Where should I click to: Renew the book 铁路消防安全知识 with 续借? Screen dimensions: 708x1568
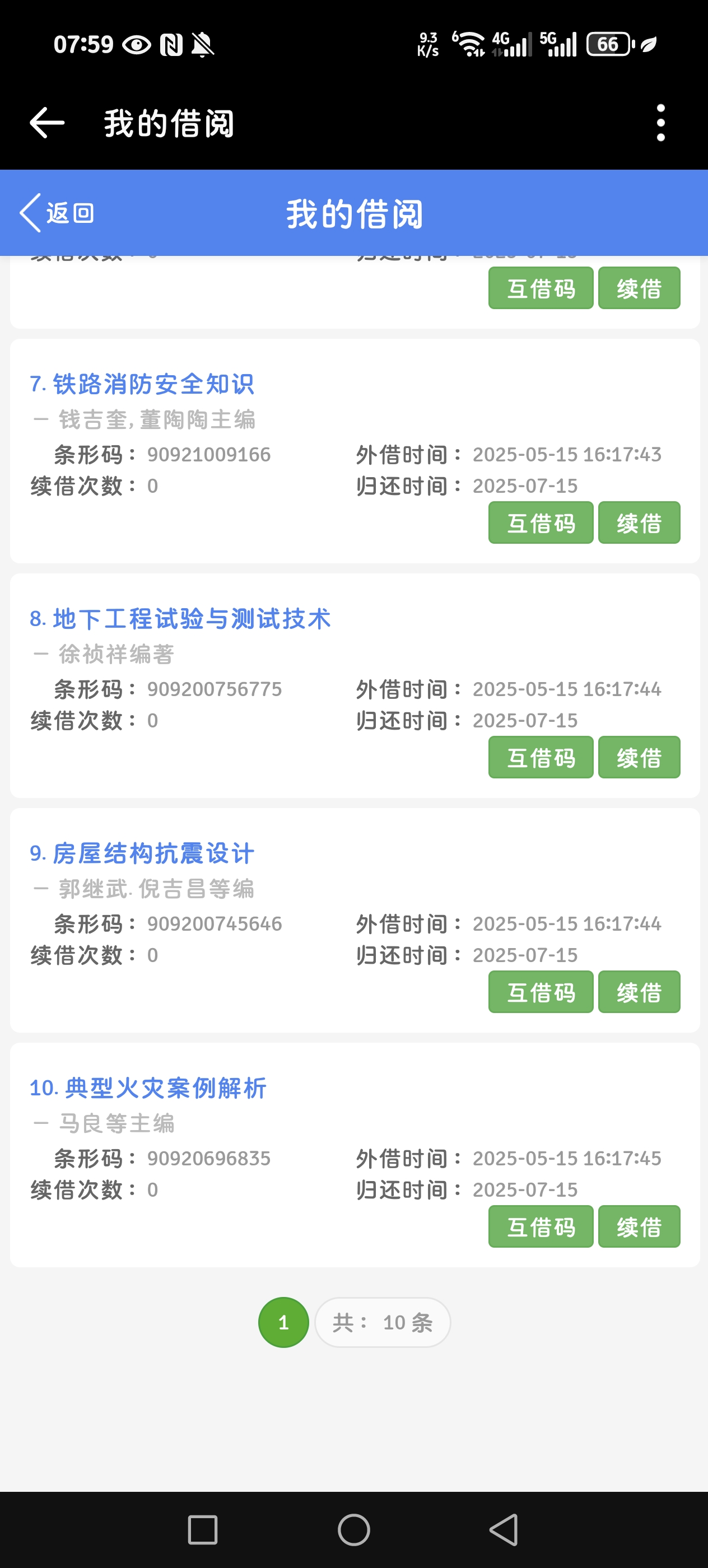(x=639, y=523)
